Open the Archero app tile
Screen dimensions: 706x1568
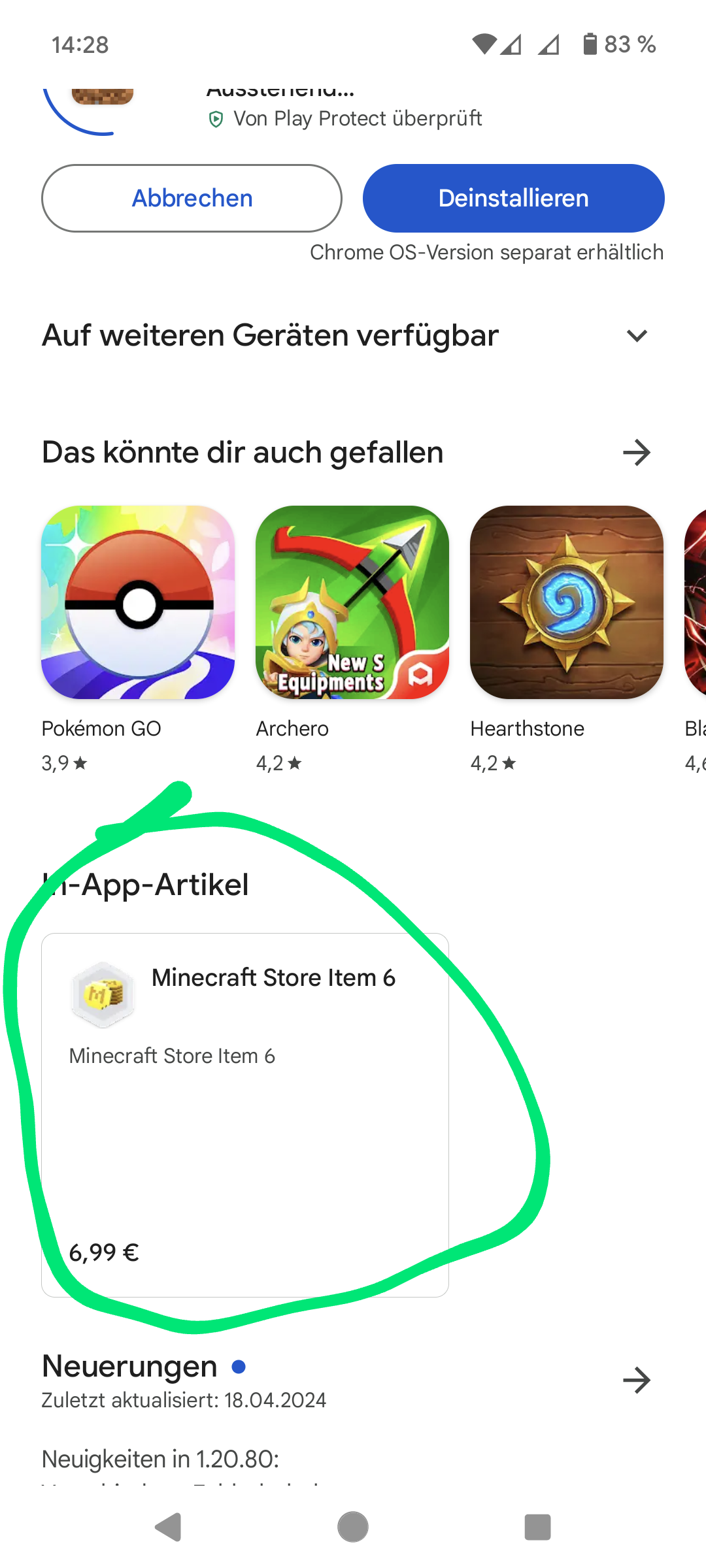352,602
